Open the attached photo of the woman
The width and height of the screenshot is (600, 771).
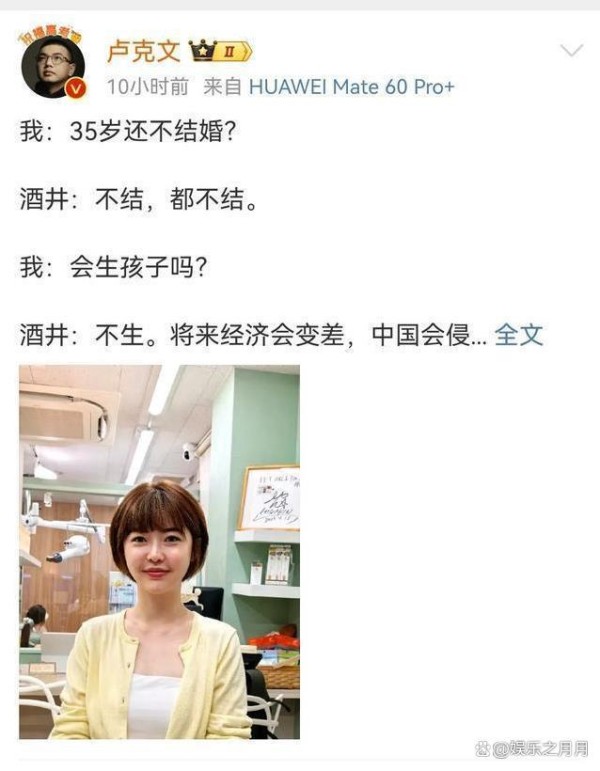(x=159, y=552)
